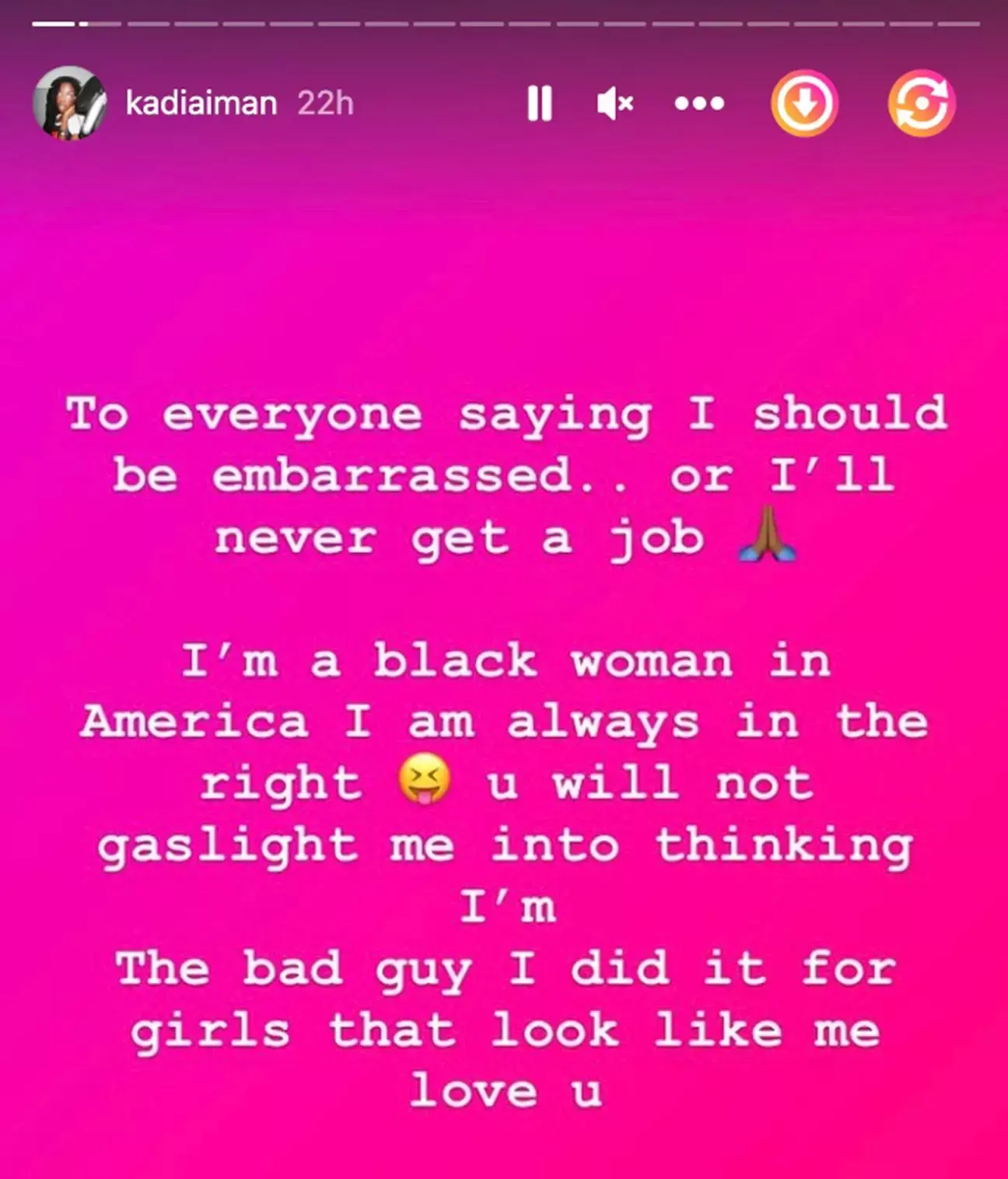Tap the kadiaiman username
The image size is (1008, 1179).
(x=201, y=103)
